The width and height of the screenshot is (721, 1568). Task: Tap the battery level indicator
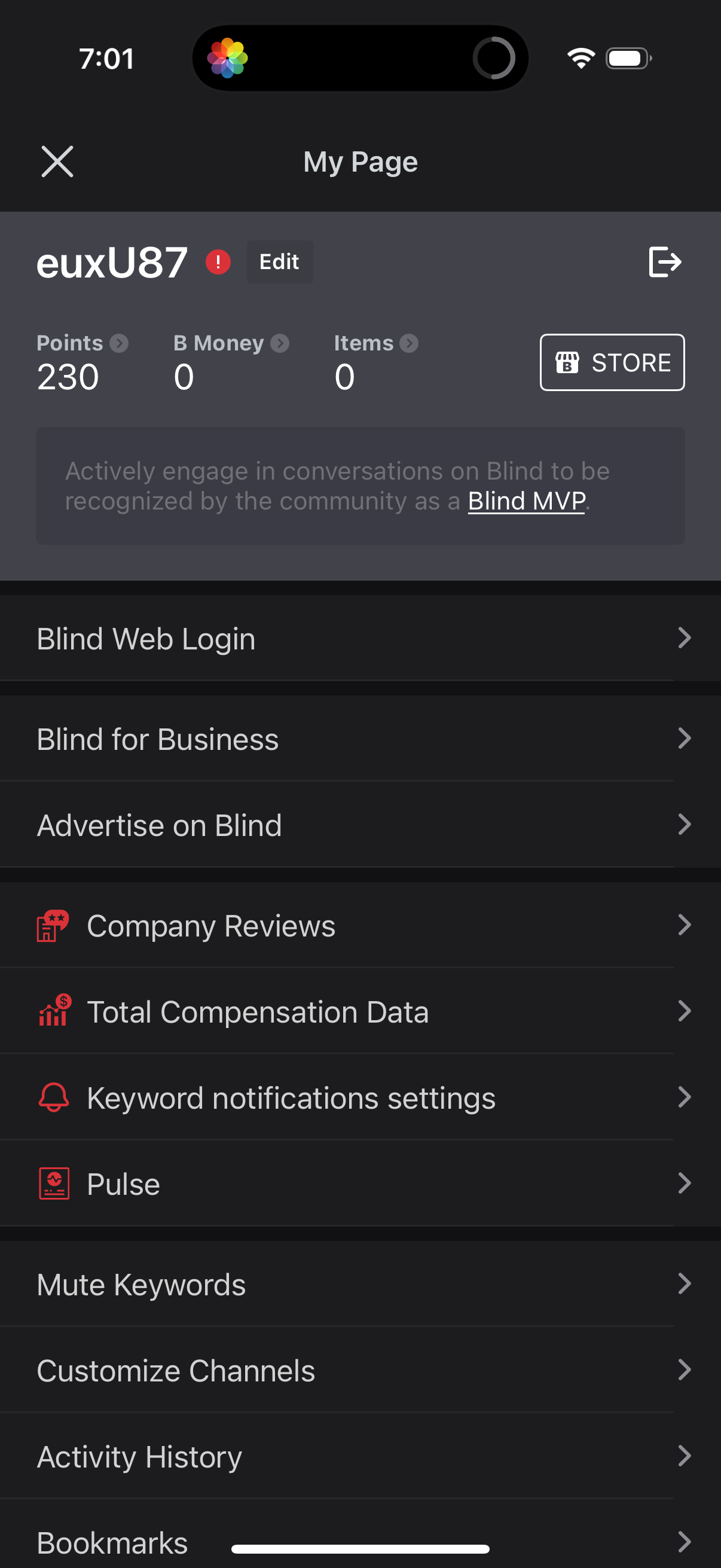pyautogui.click(x=627, y=58)
